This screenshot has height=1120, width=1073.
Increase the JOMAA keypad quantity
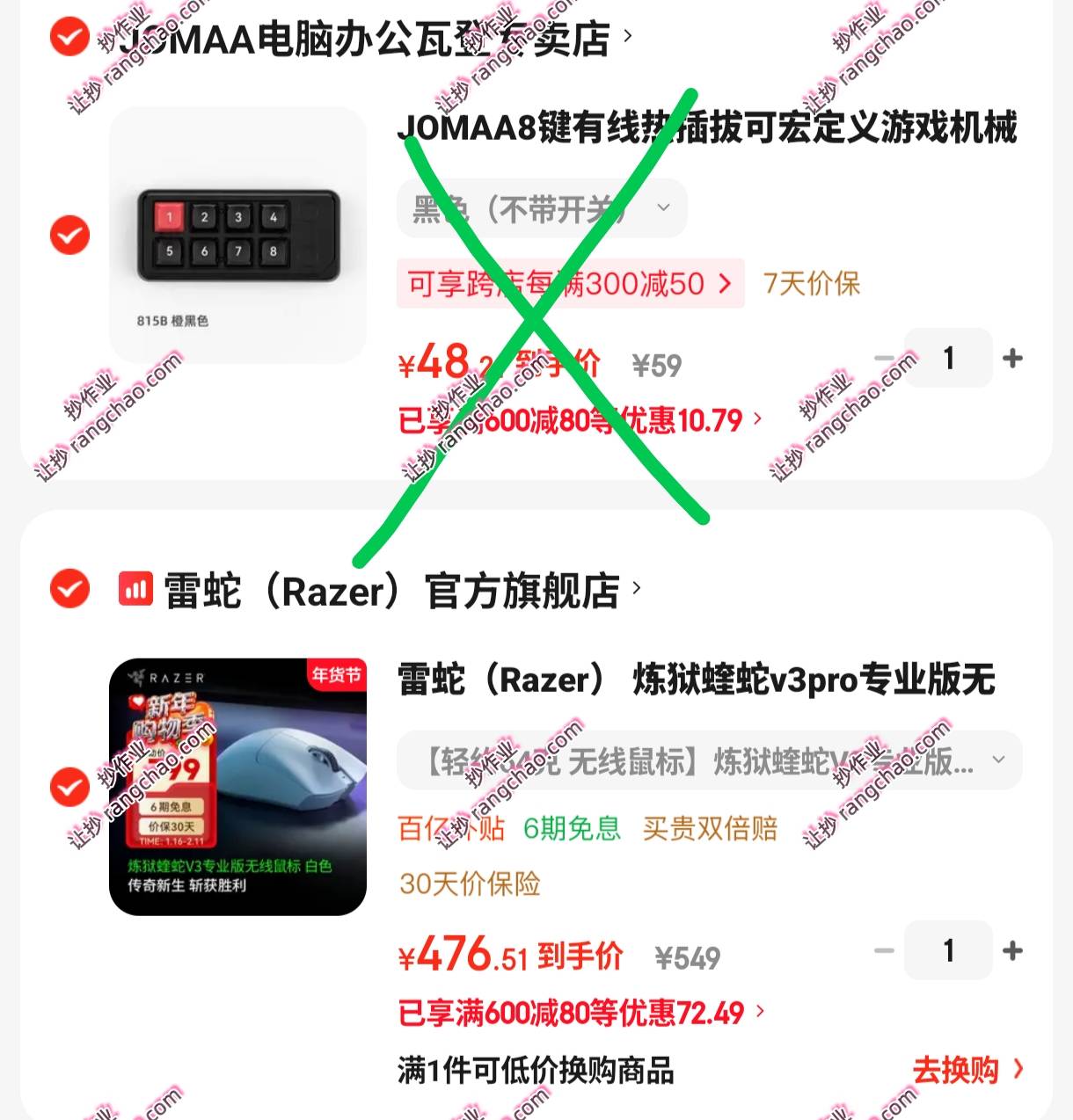coord(1012,358)
